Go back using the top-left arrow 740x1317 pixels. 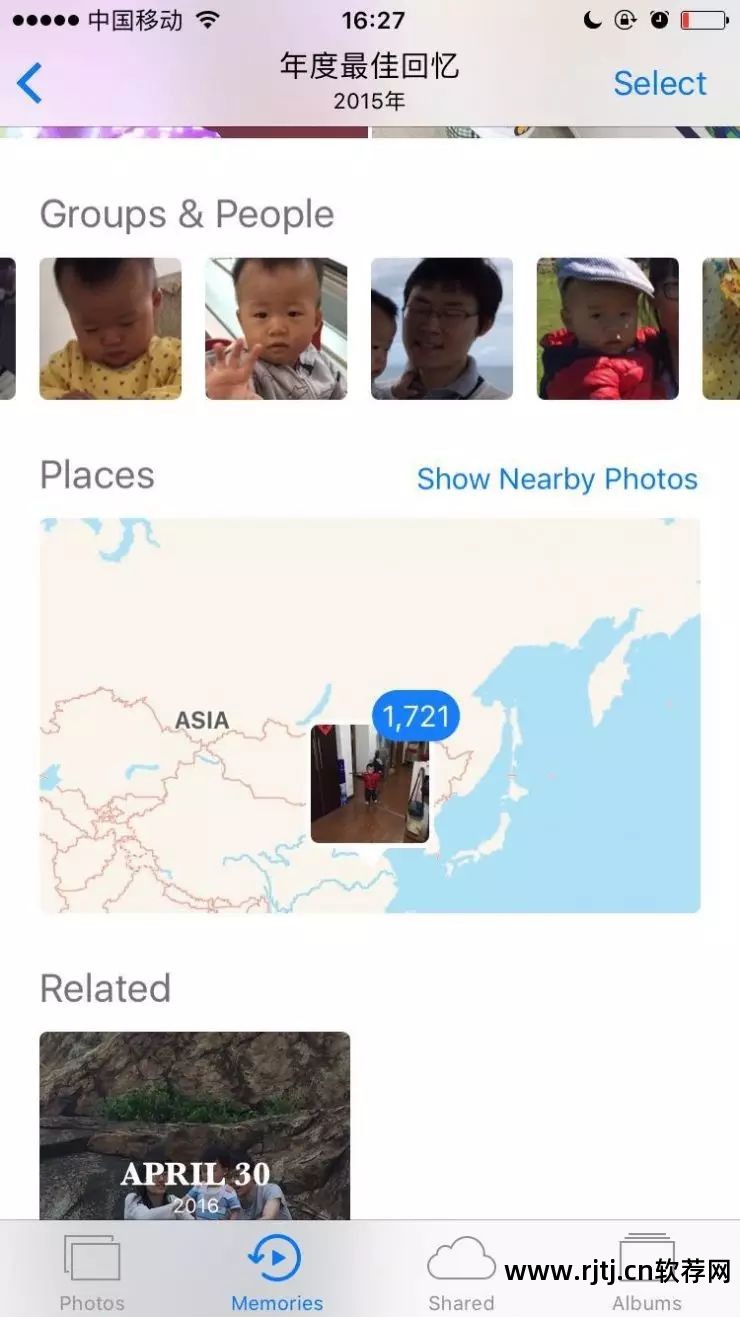click(30, 83)
